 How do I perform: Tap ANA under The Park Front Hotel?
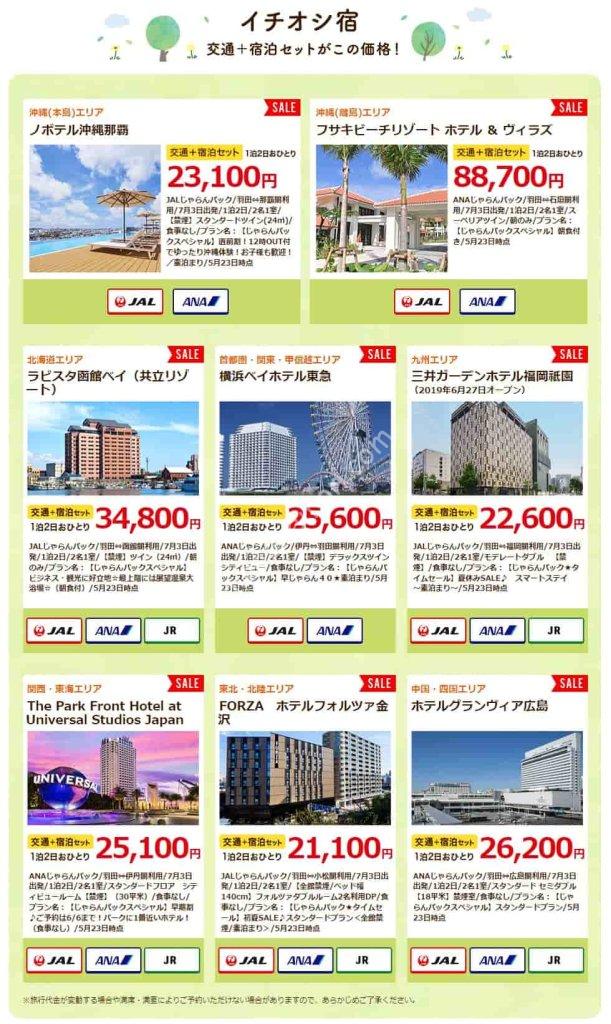(x=113, y=961)
